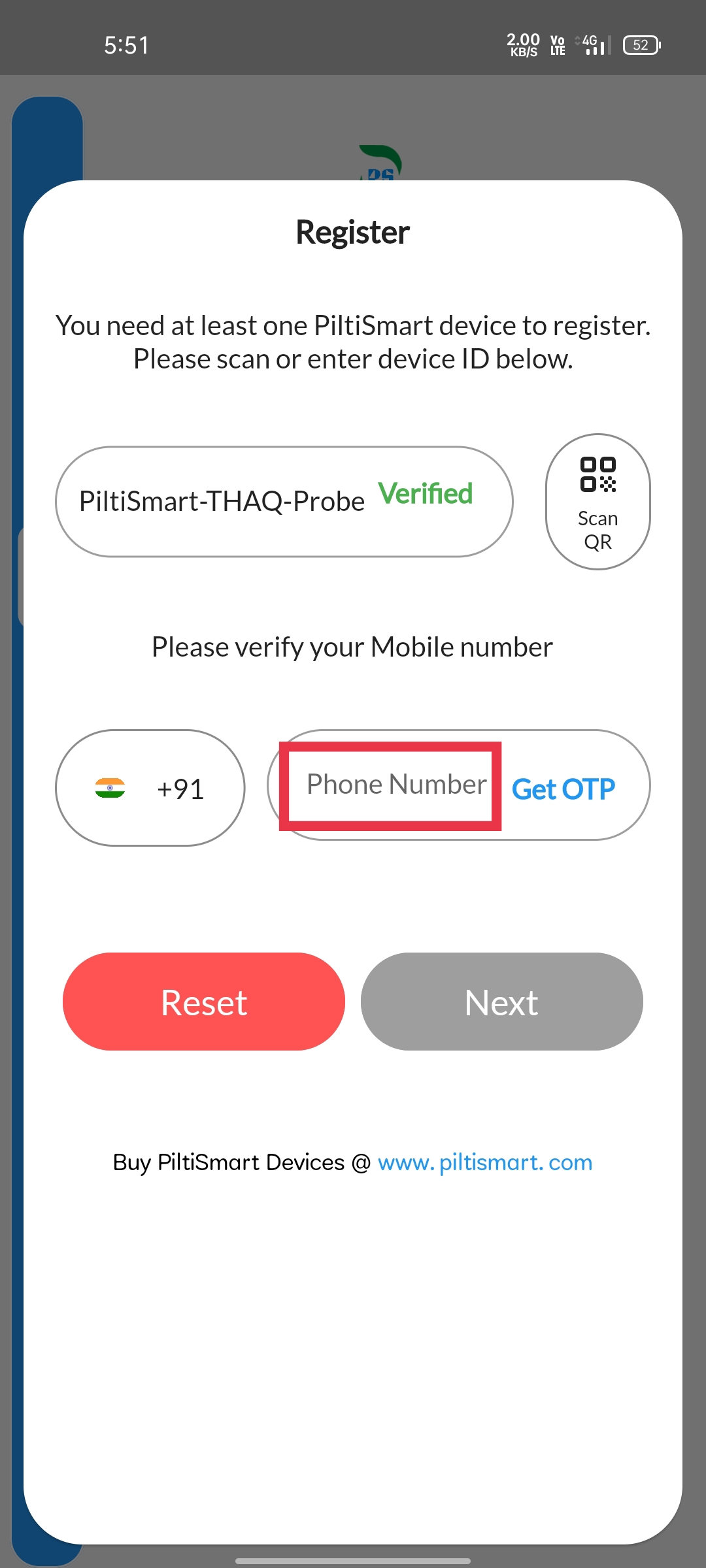
Task: Open the www.piltismart.com link
Action: pos(484,1162)
